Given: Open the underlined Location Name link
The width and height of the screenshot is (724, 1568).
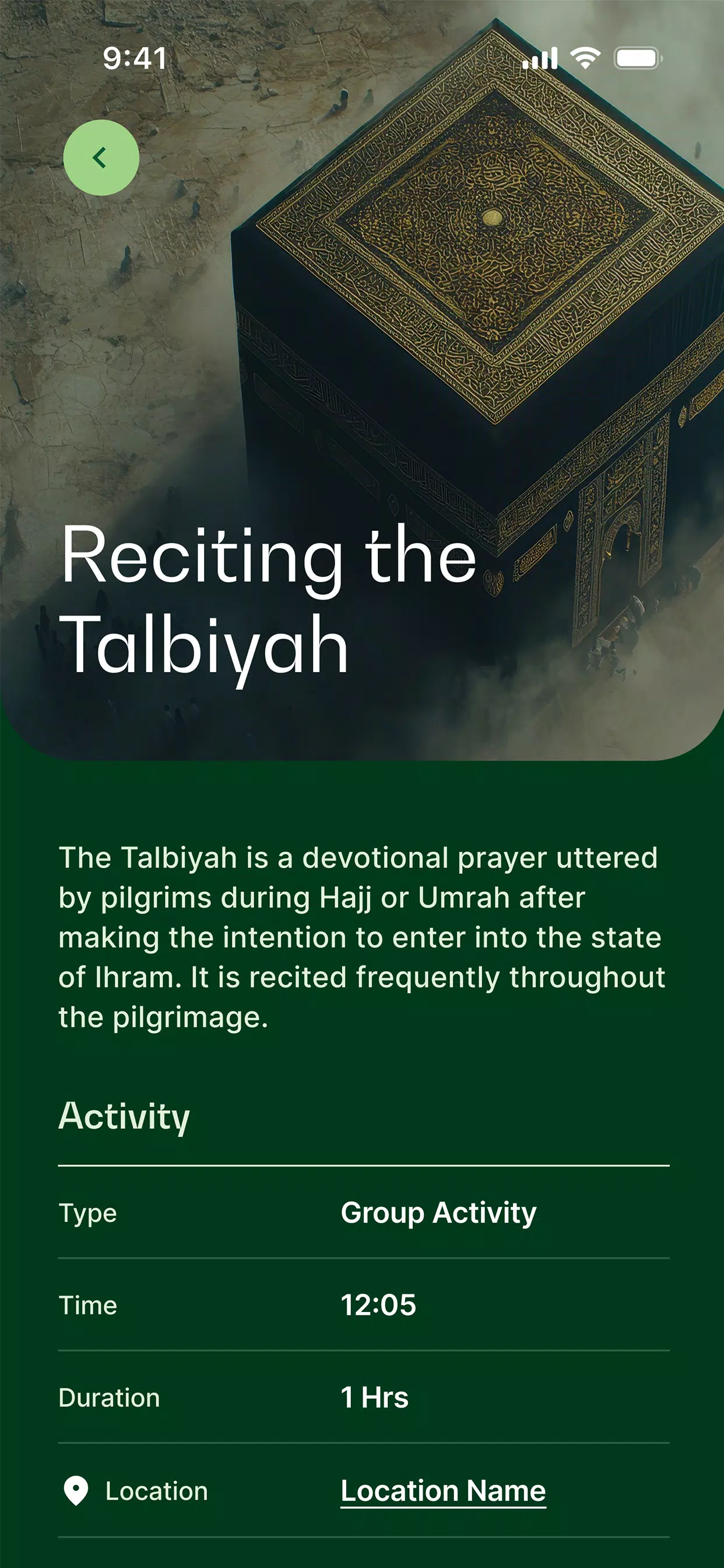Looking at the screenshot, I should click(443, 1490).
